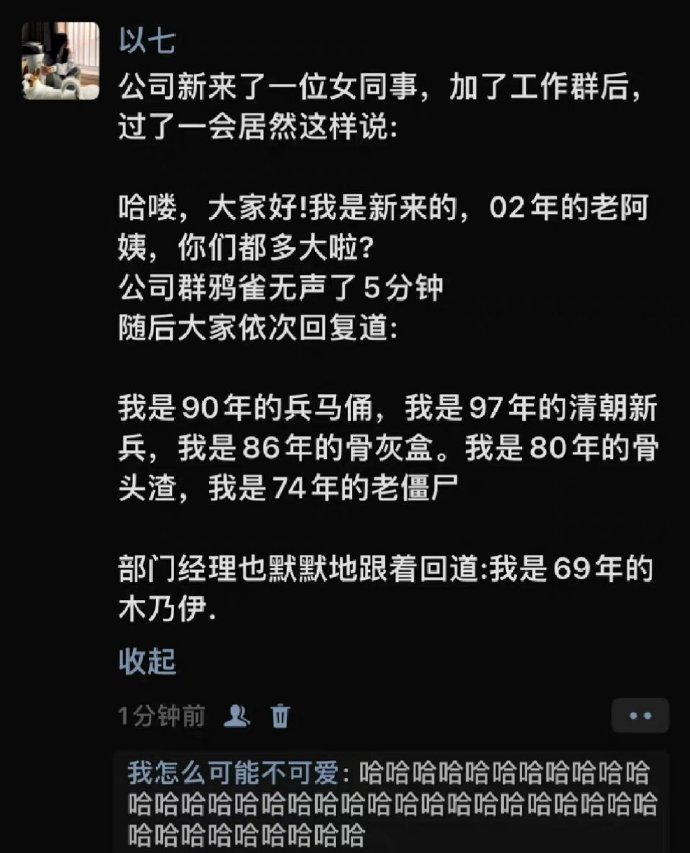
Task: Open 以七's profile name
Action: tap(147, 41)
